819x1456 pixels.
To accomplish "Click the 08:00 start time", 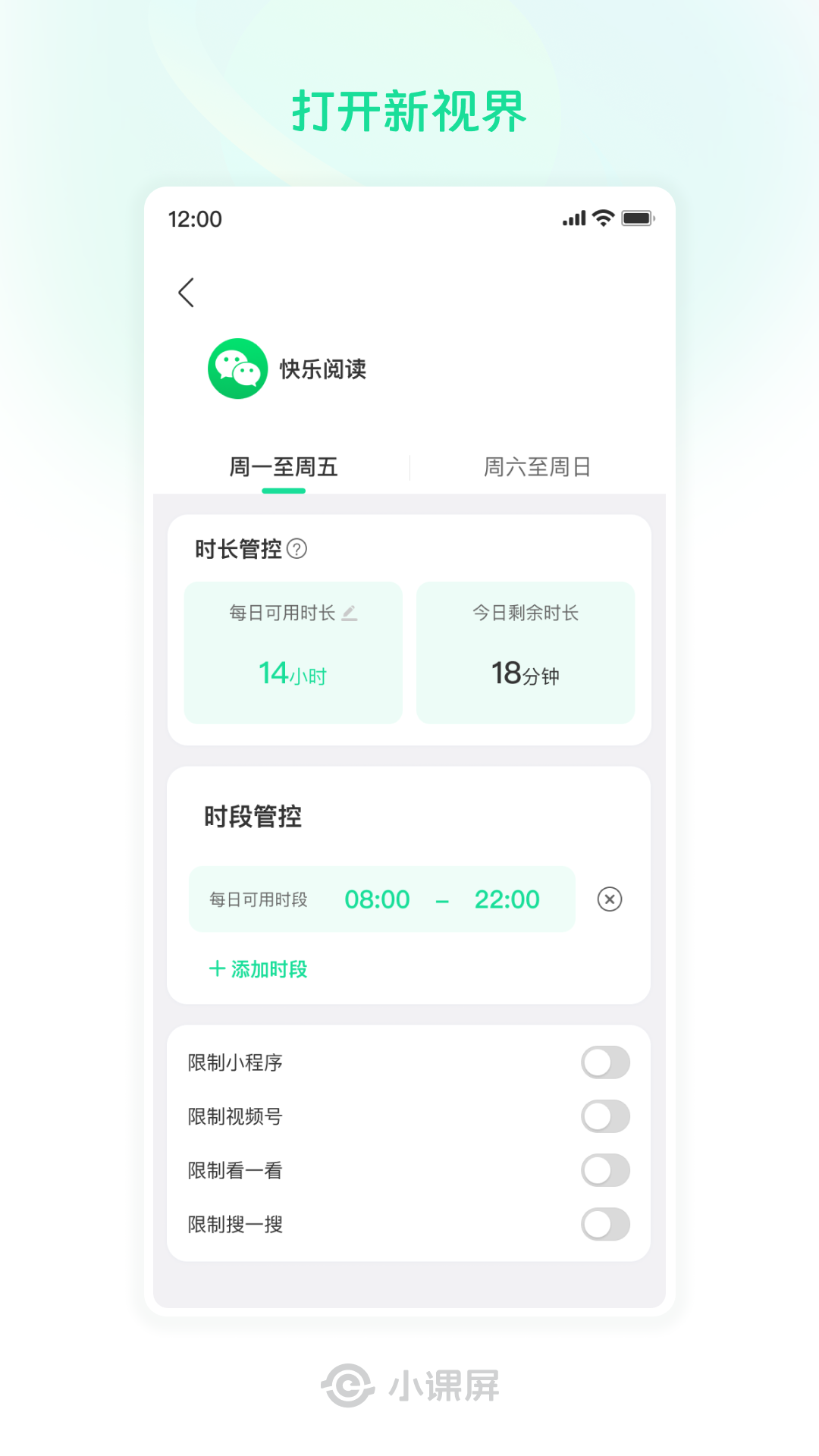I will click(x=378, y=899).
